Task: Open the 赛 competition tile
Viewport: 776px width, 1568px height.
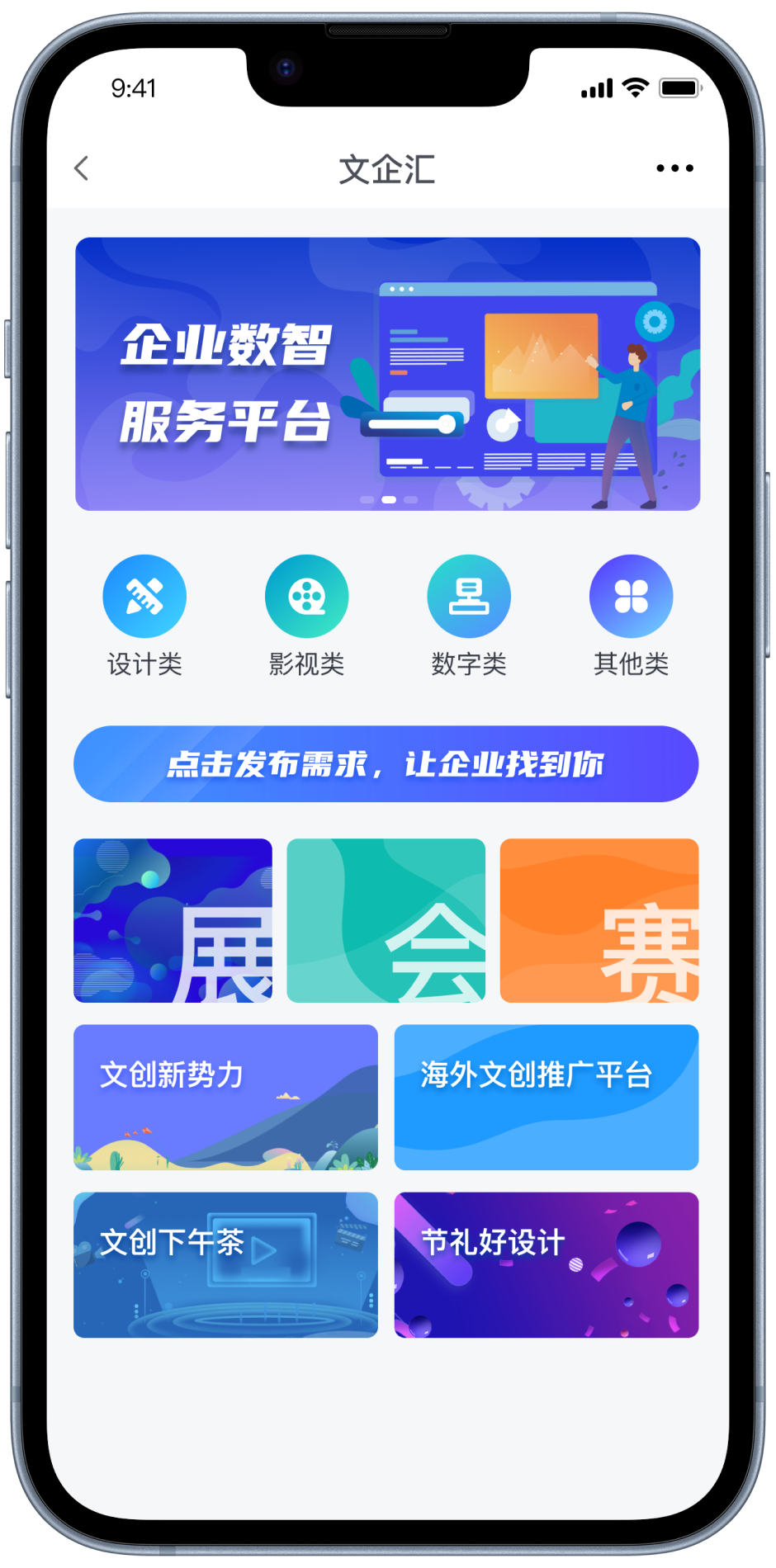Action: pos(599,921)
